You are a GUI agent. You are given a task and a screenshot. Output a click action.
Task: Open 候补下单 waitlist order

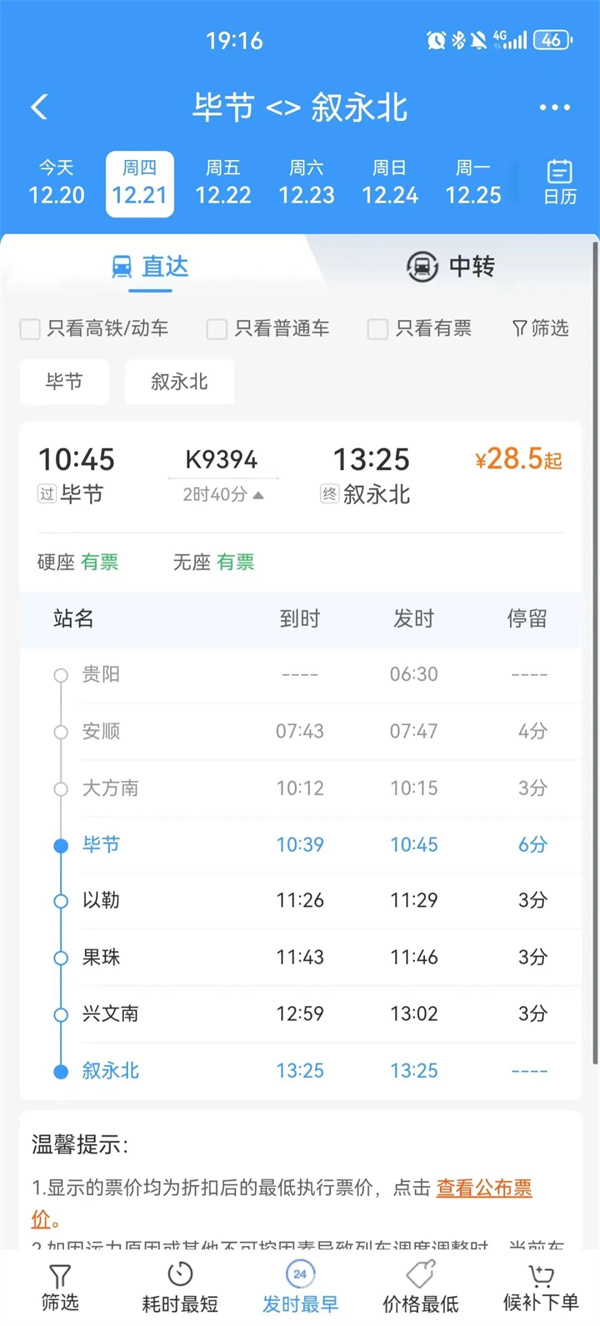(541, 1288)
